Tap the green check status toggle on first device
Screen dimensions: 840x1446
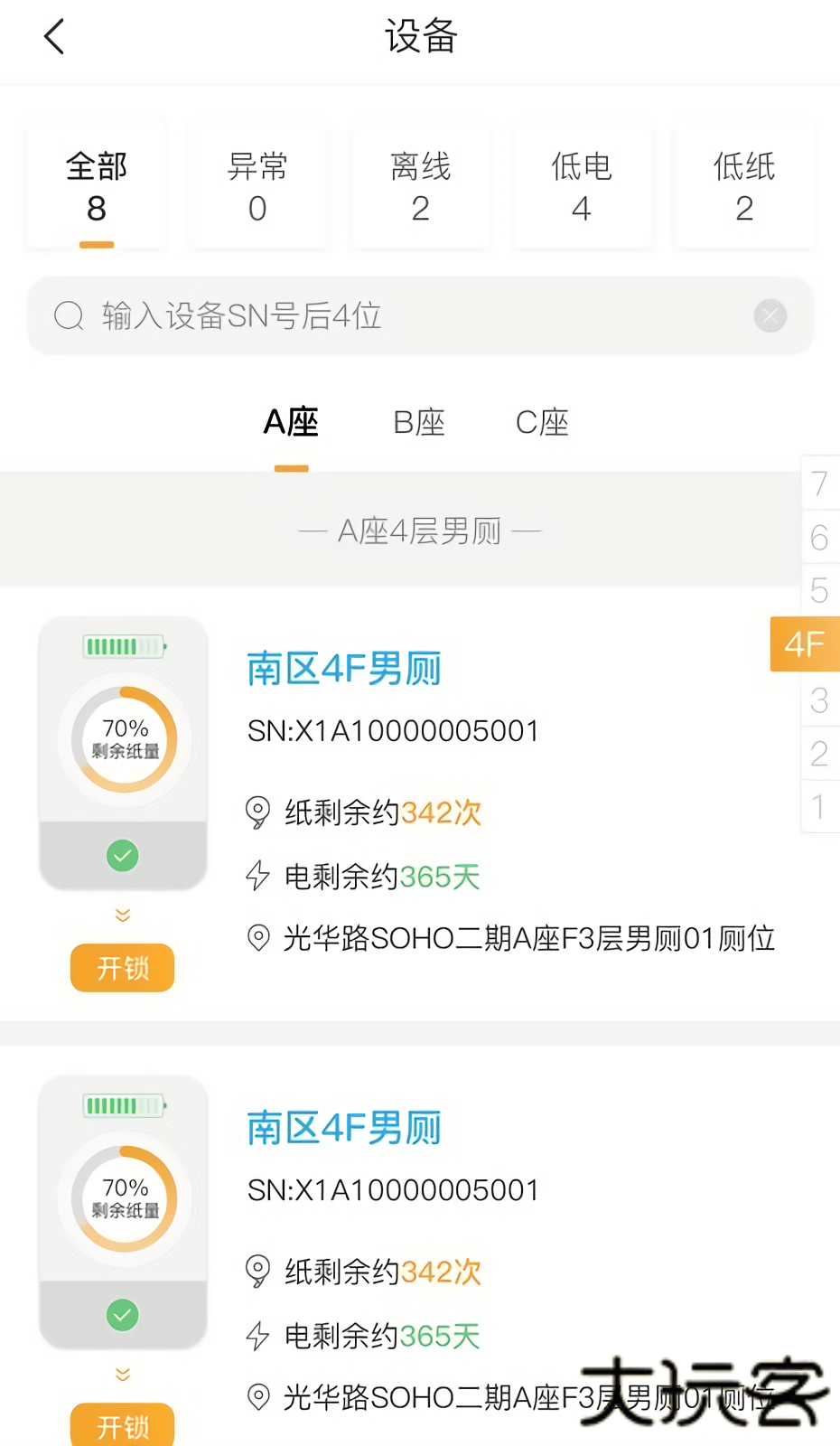click(122, 855)
